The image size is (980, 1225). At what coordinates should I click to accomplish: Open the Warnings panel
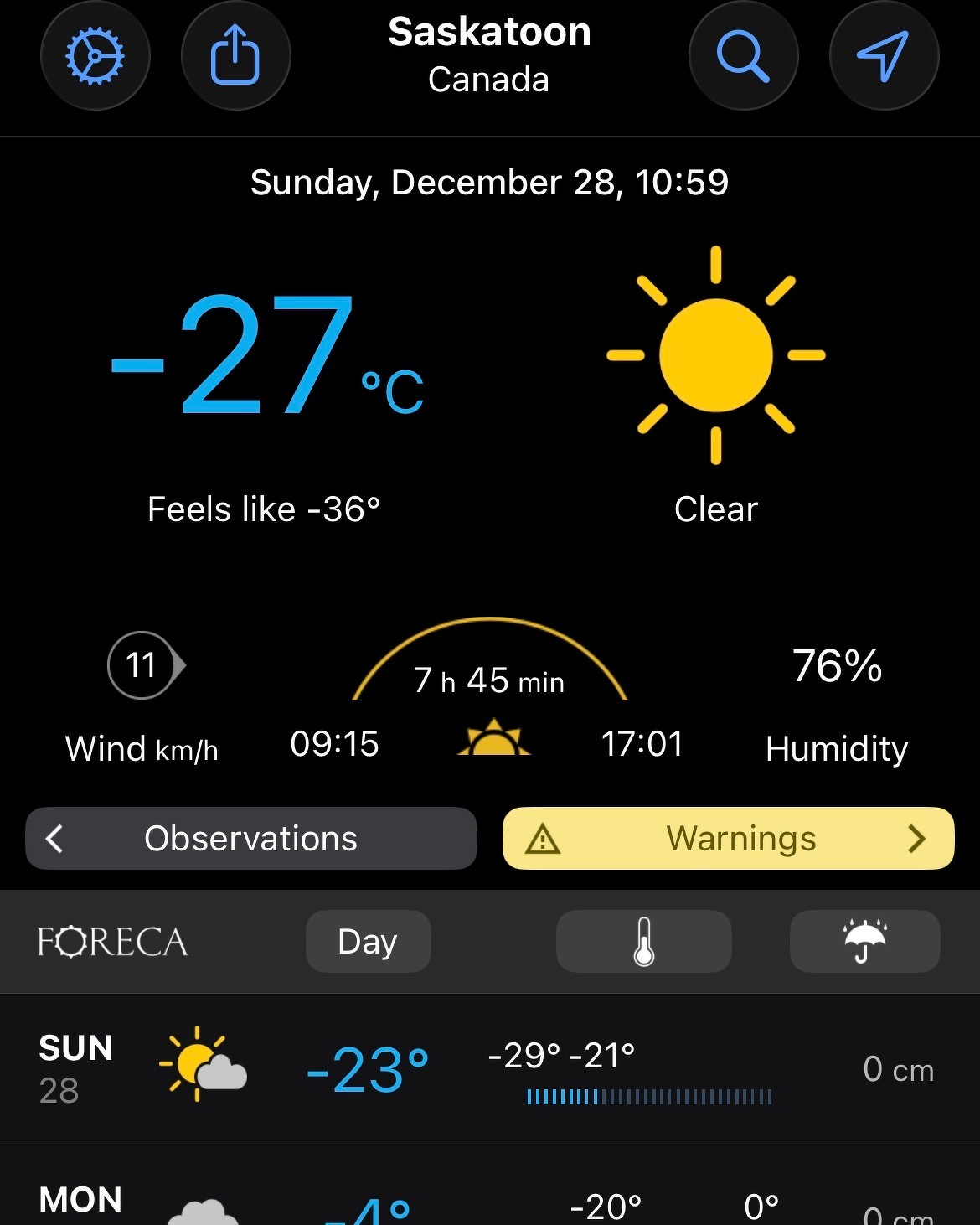tap(727, 838)
